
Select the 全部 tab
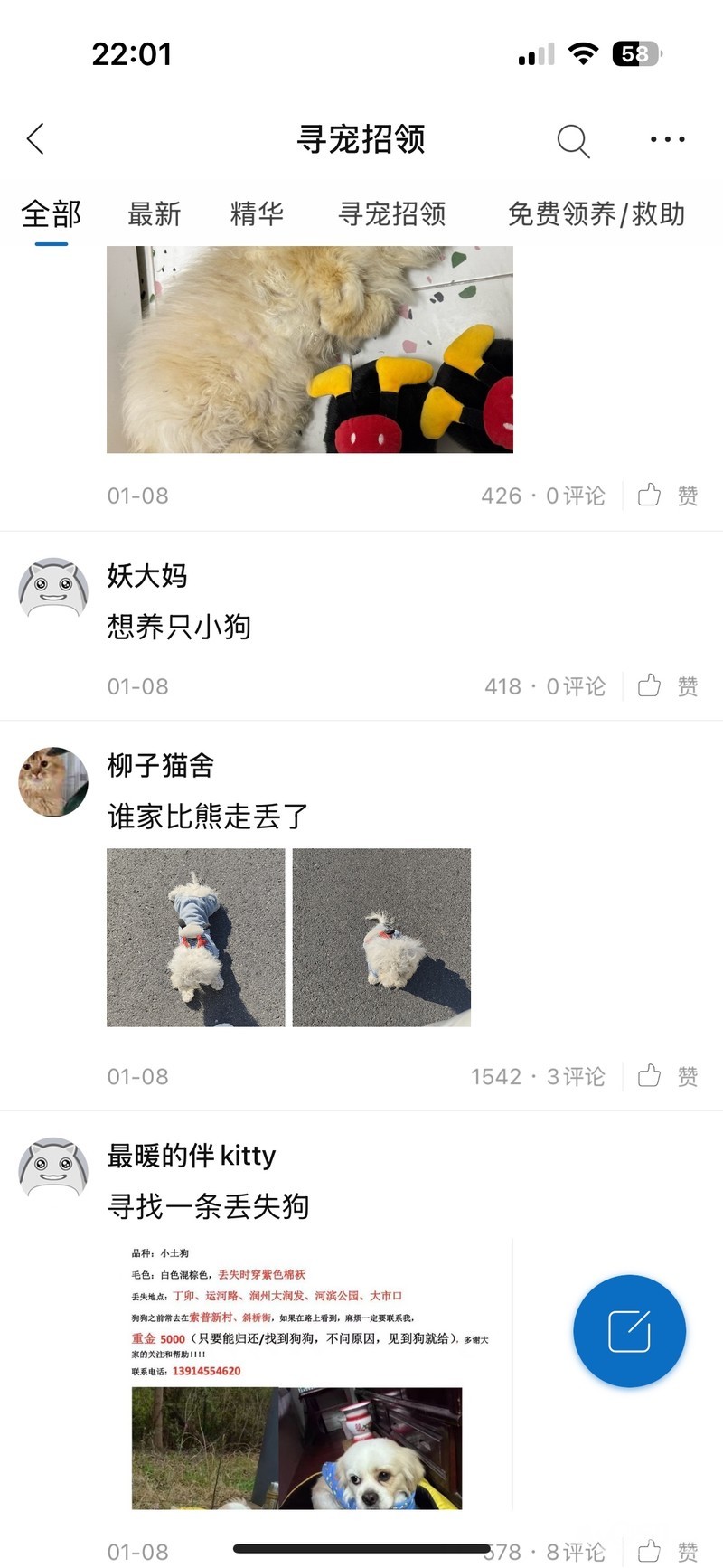[x=52, y=214]
